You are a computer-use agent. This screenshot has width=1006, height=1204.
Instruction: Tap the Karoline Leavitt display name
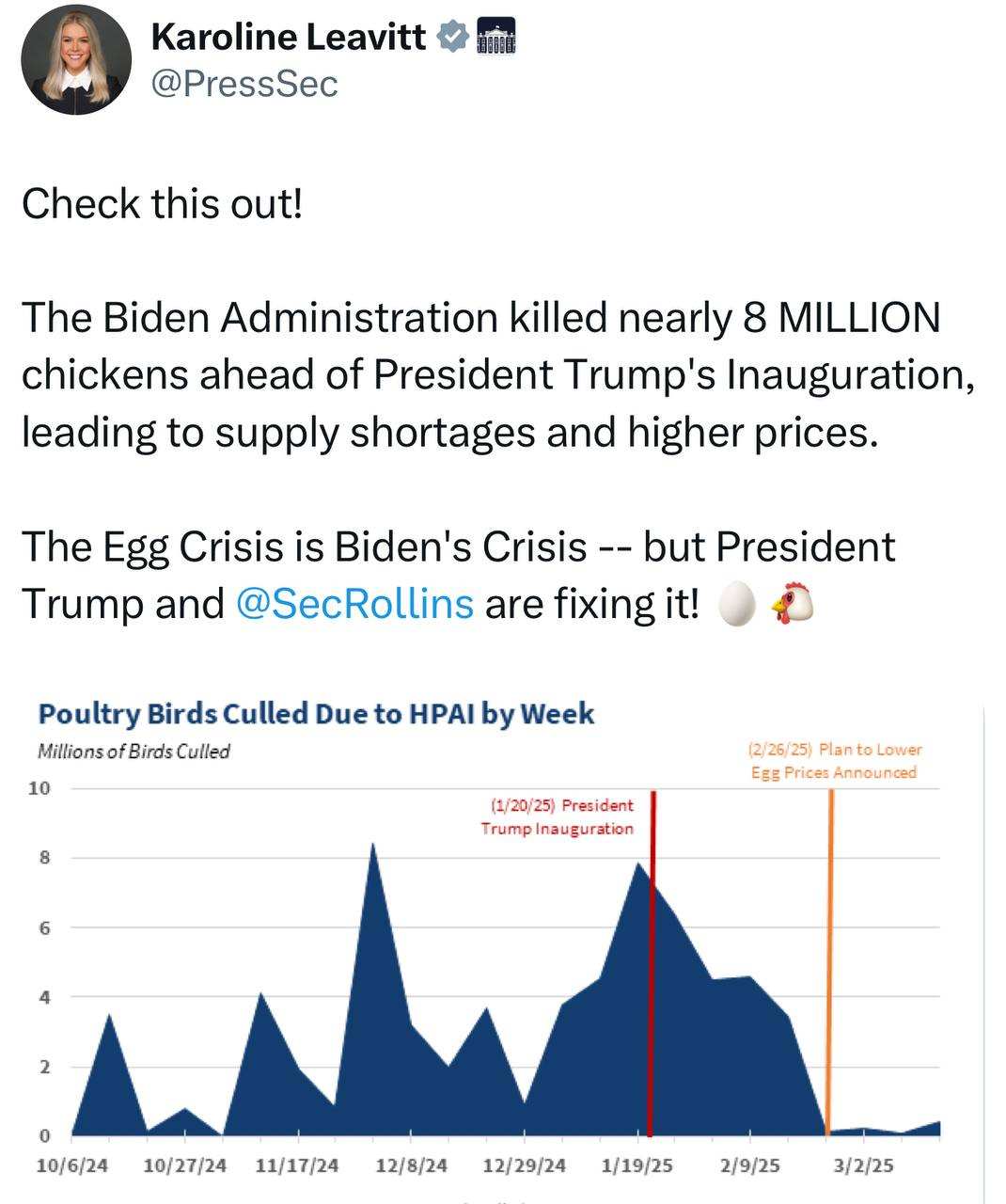coord(288,37)
